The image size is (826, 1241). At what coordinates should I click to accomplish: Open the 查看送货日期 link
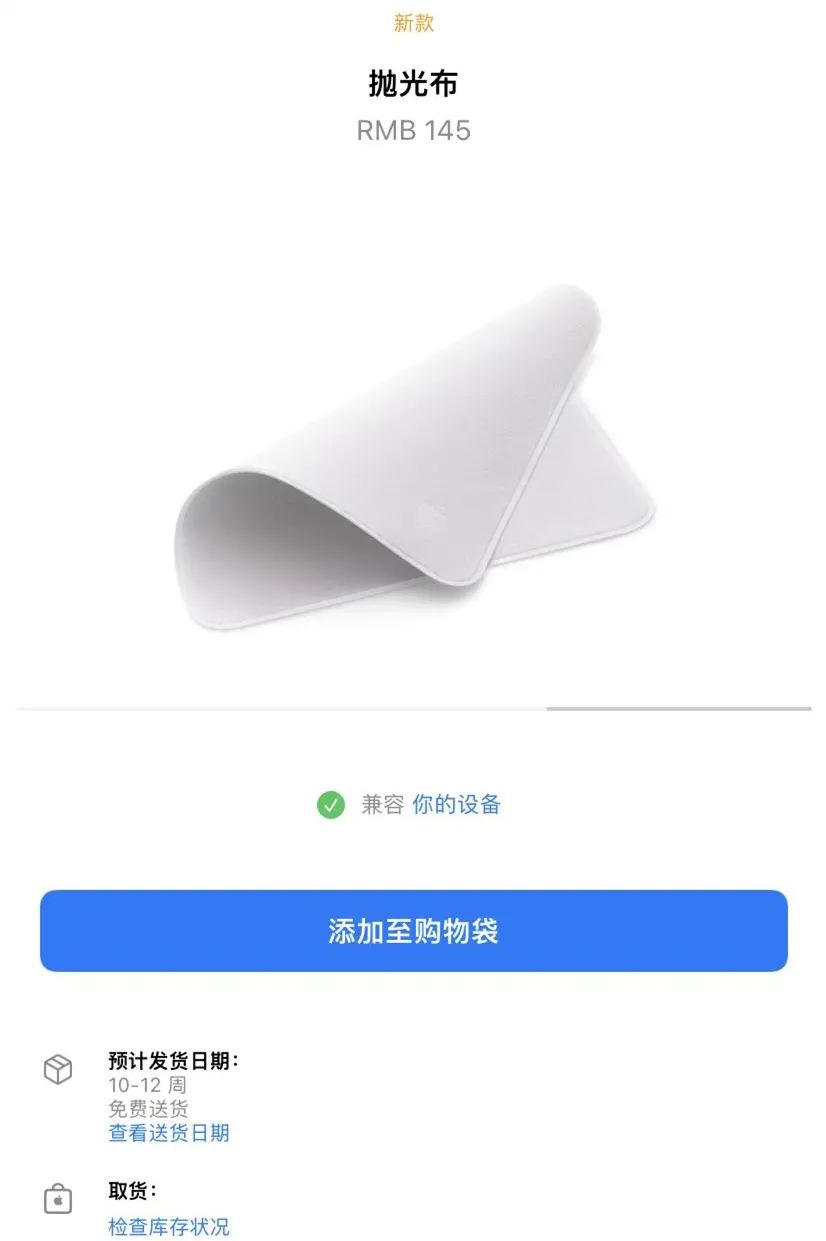[x=169, y=1133]
